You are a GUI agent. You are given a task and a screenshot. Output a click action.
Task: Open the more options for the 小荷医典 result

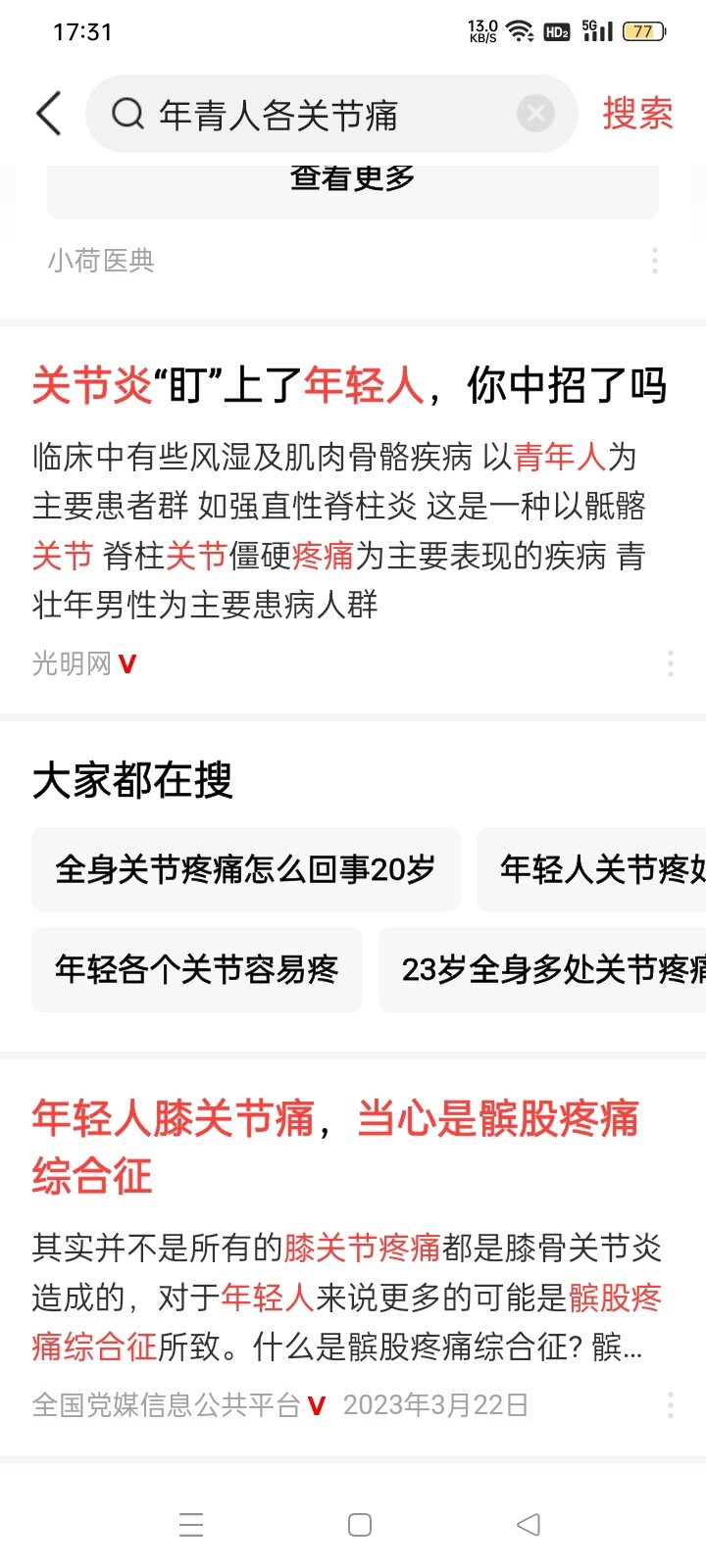coord(655,261)
